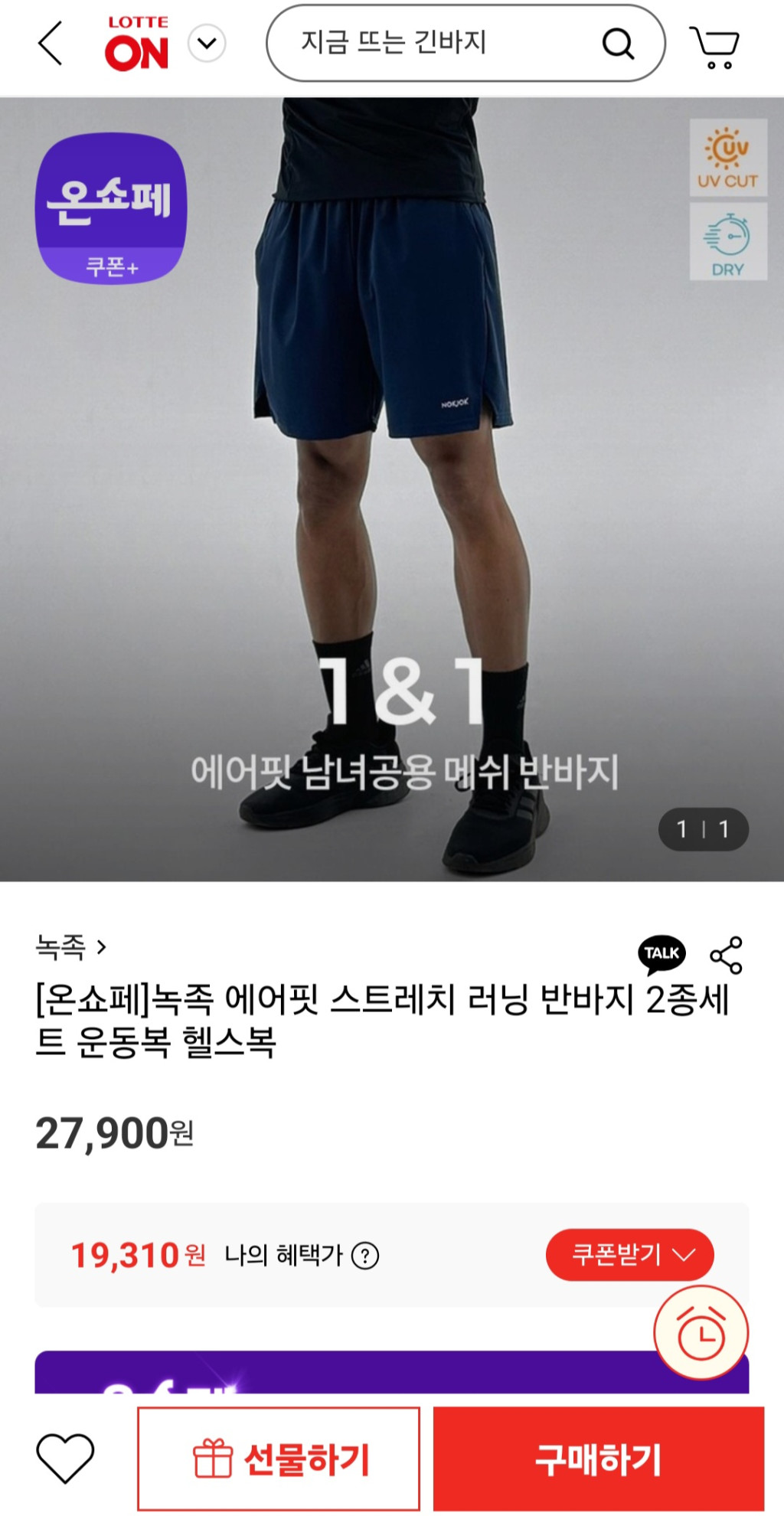Tap the magnifier search icon
This screenshot has height=1516, width=784.
(617, 44)
